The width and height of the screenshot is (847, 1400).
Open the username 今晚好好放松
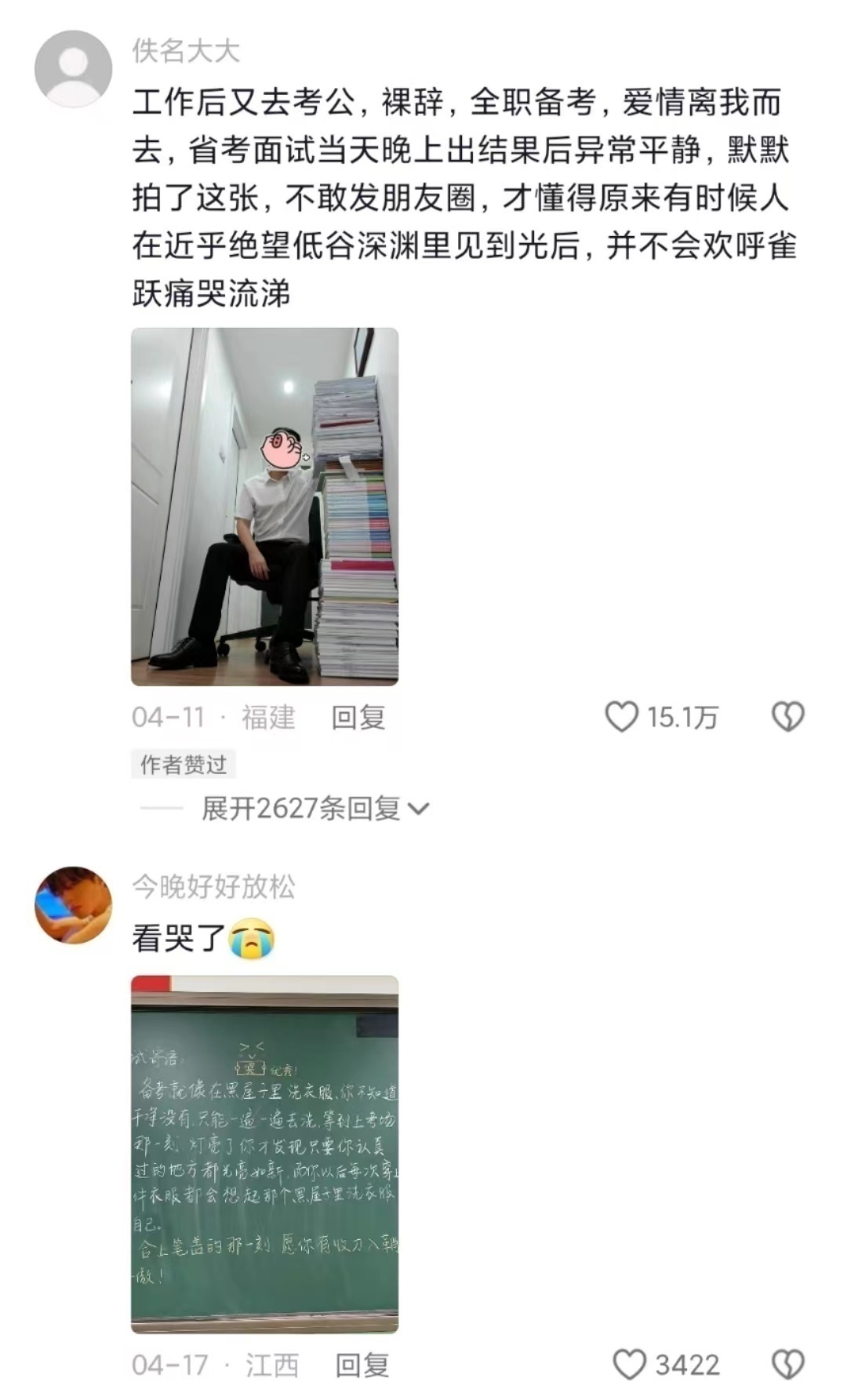[213, 887]
